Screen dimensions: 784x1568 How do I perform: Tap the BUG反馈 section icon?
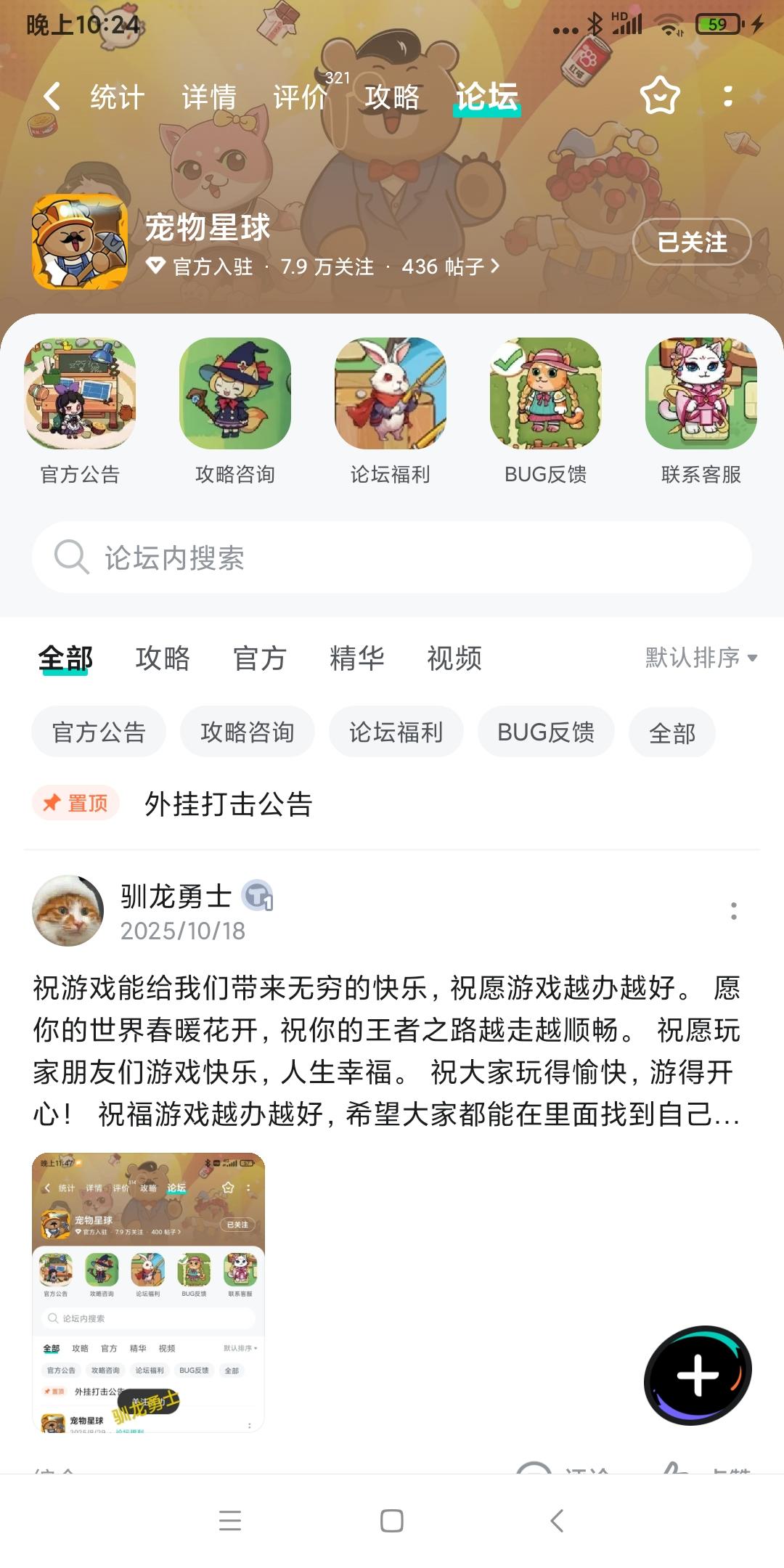pos(546,394)
